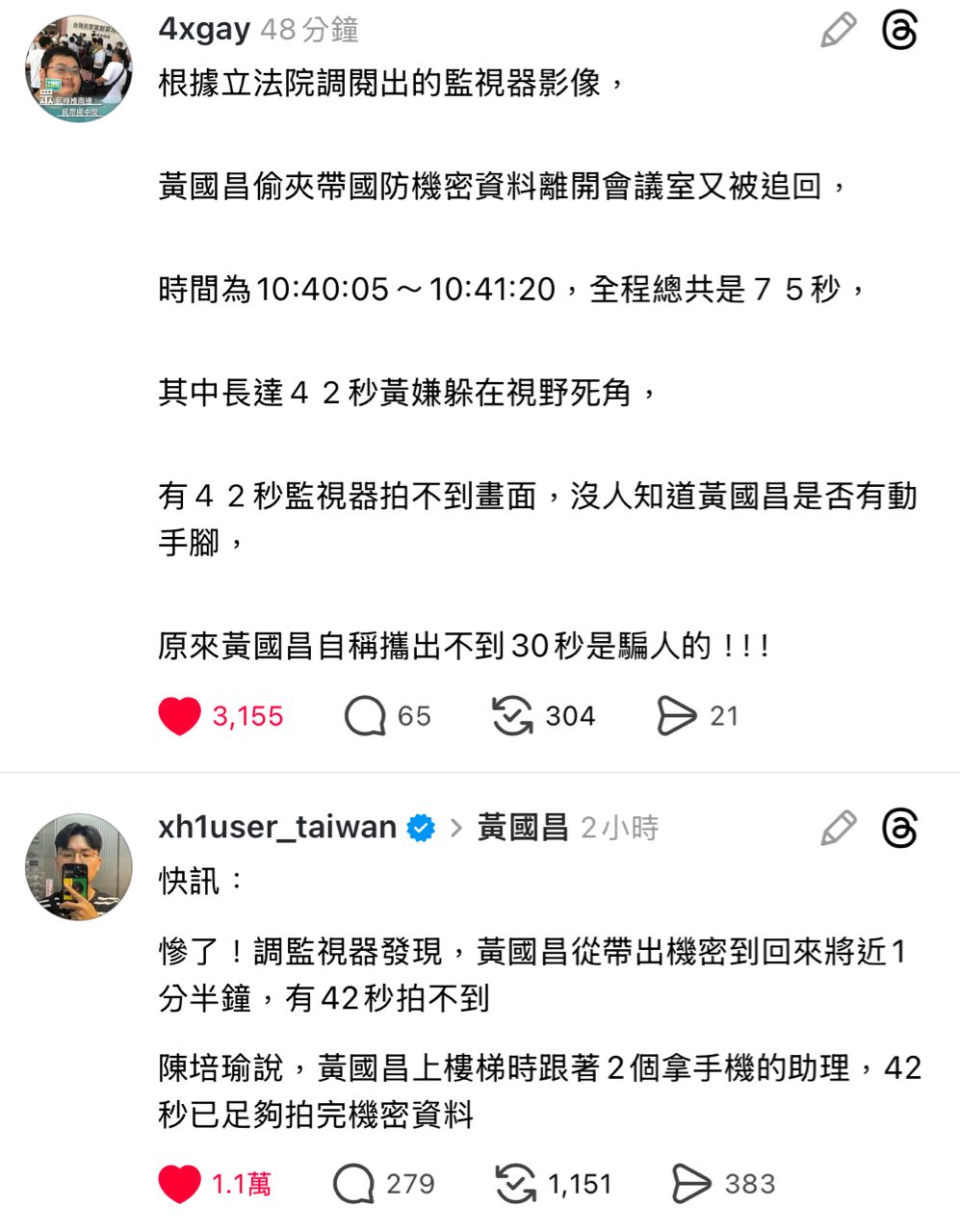This screenshot has width=960, height=1232.
Task: Tap the pencil edit icon on xh1user_taiwan's post
Action: (x=838, y=828)
